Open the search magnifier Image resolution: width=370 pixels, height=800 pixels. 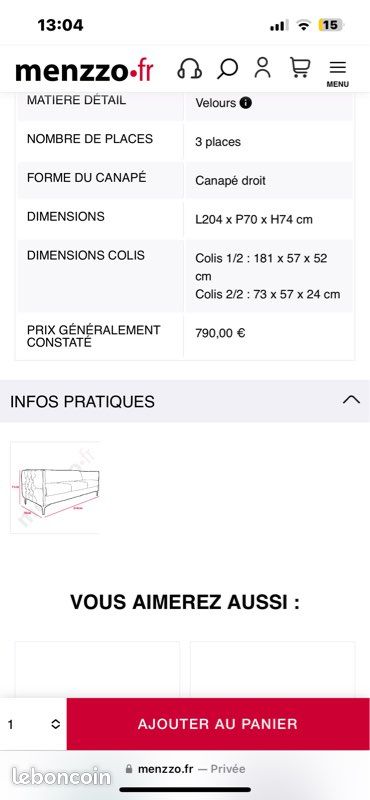[x=227, y=68]
